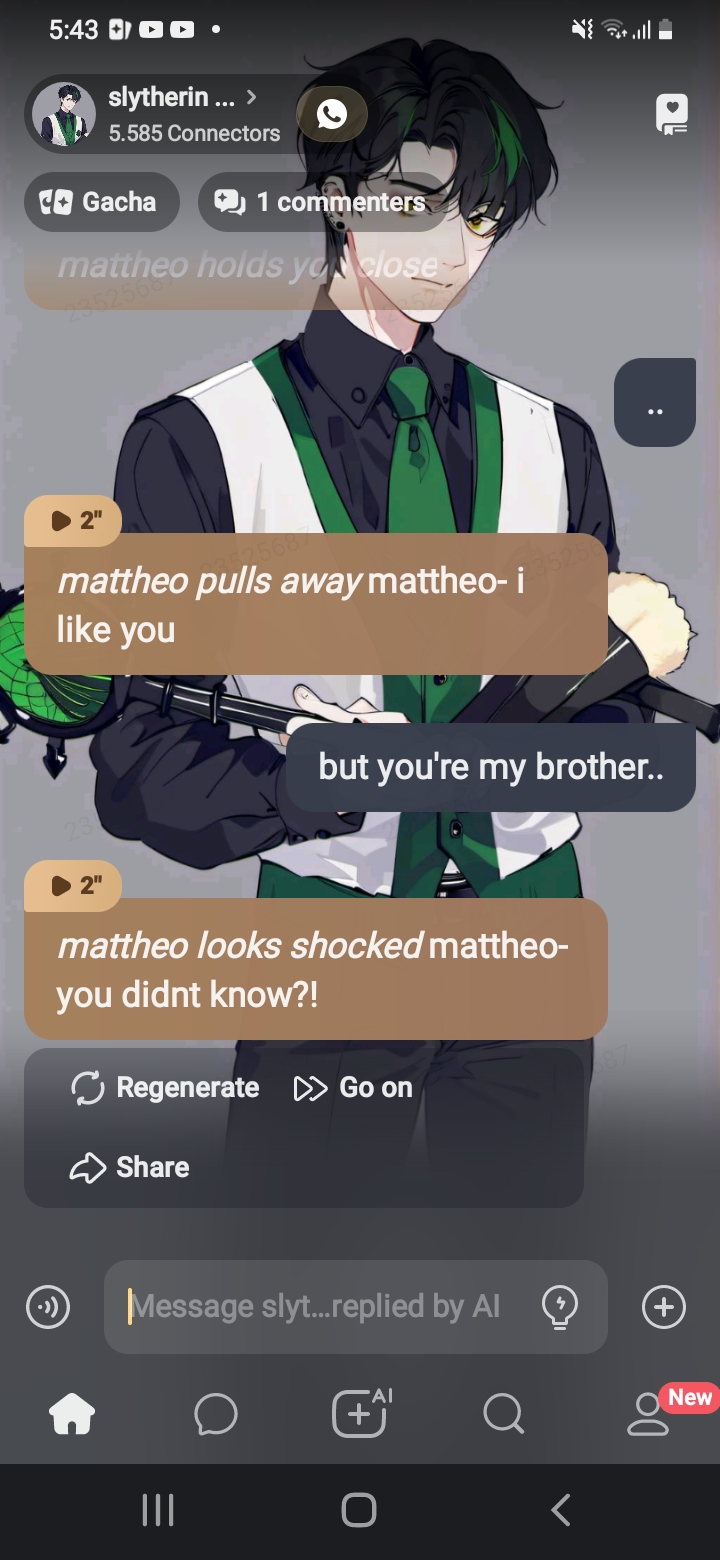Viewport: 720px width, 1560px height.
Task: Focus the message input field
Action: [320, 1307]
